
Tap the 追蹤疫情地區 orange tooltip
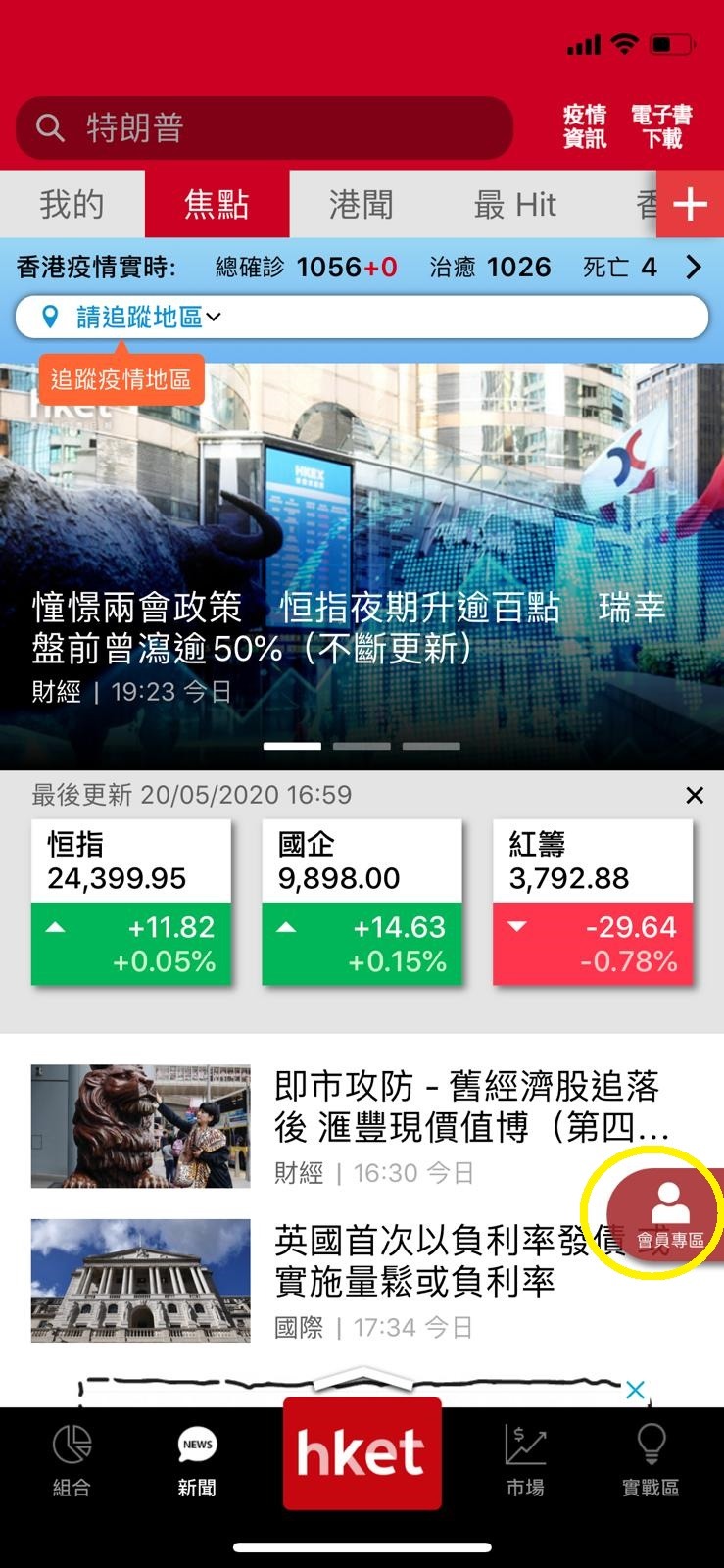pyautogui.click(x=121, y=380)
